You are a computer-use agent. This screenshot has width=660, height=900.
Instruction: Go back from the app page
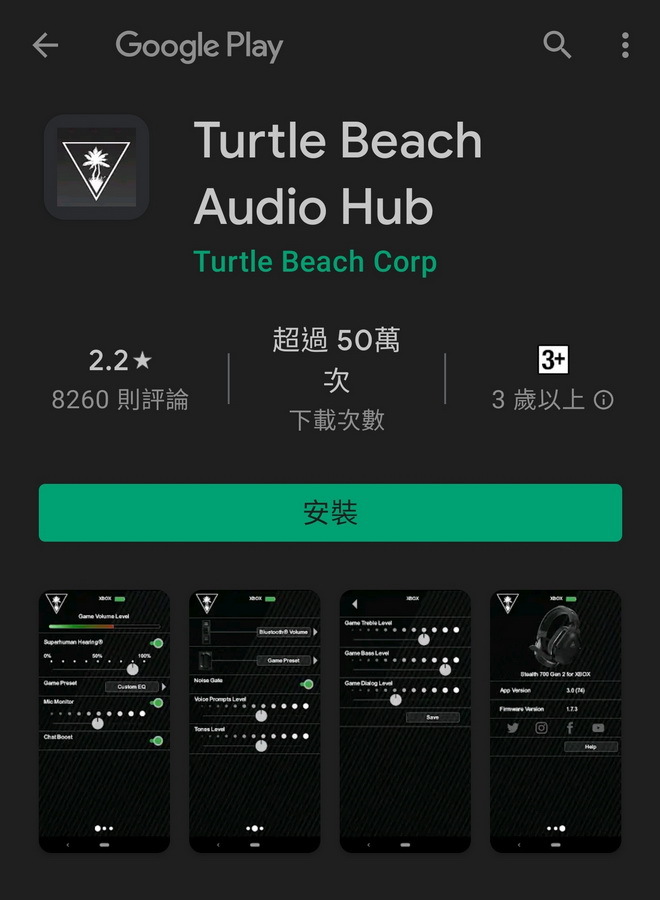click(46, 45)
